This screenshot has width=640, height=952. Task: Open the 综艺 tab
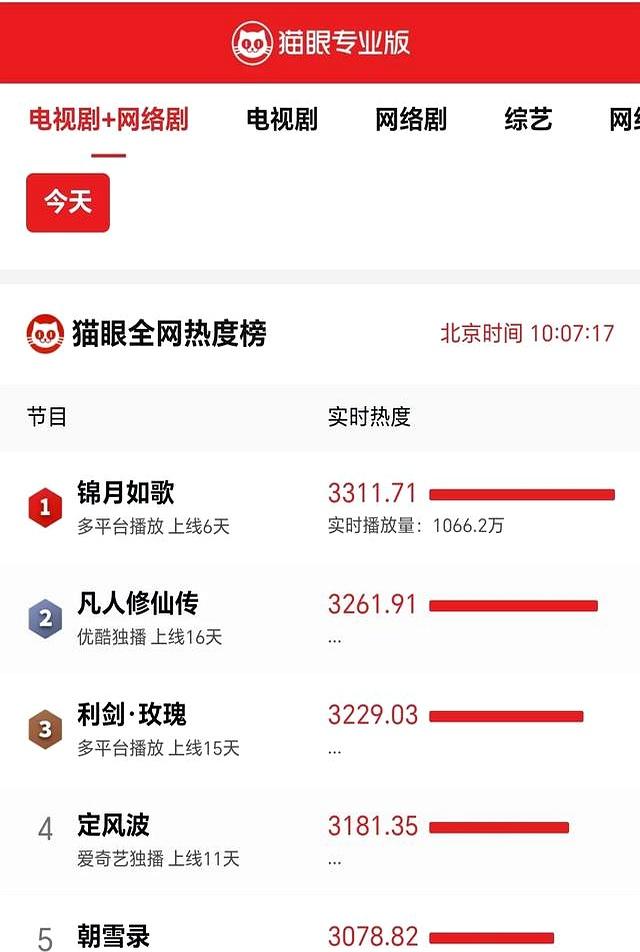pos(528,120)
